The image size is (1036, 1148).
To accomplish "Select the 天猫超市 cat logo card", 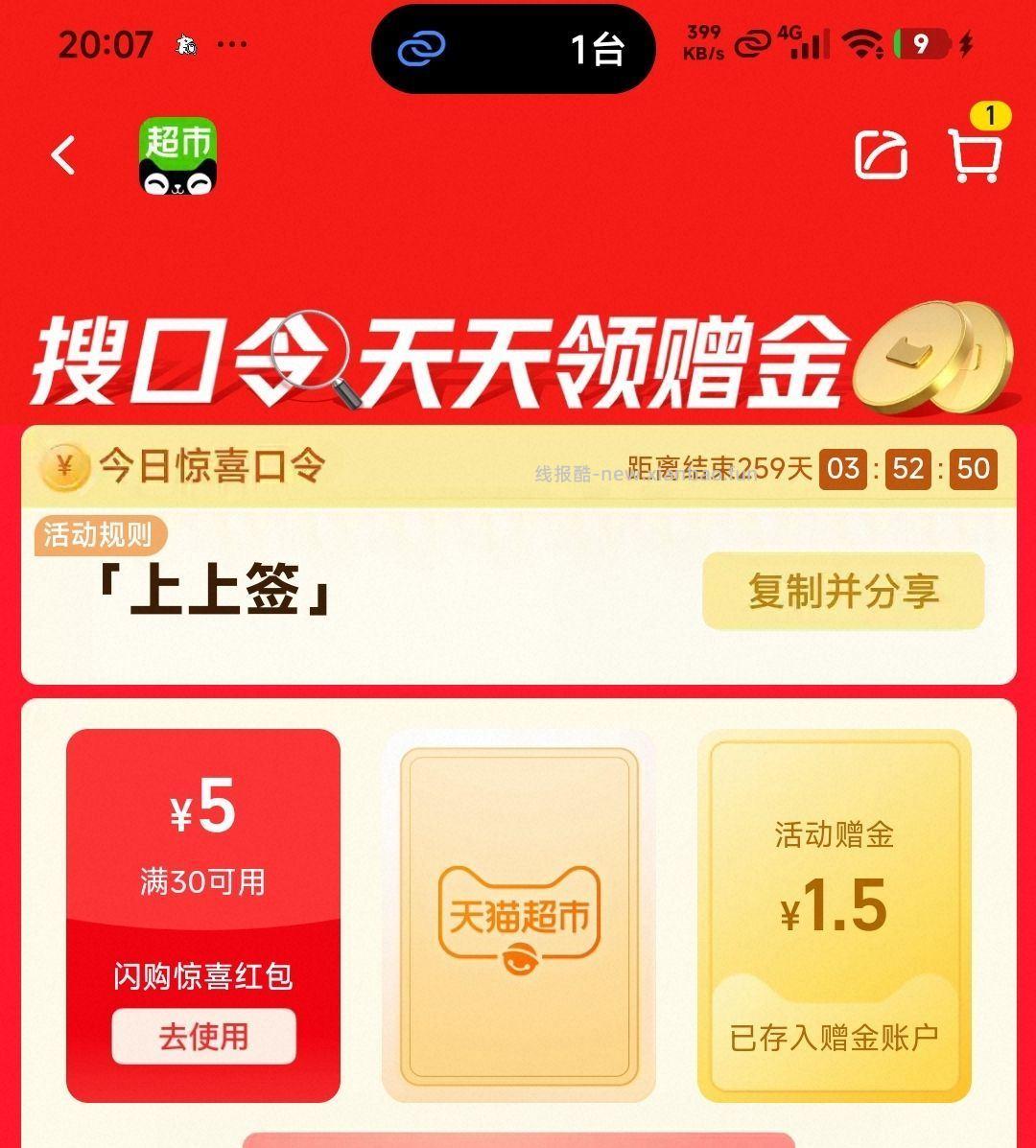I will point(518,911).
